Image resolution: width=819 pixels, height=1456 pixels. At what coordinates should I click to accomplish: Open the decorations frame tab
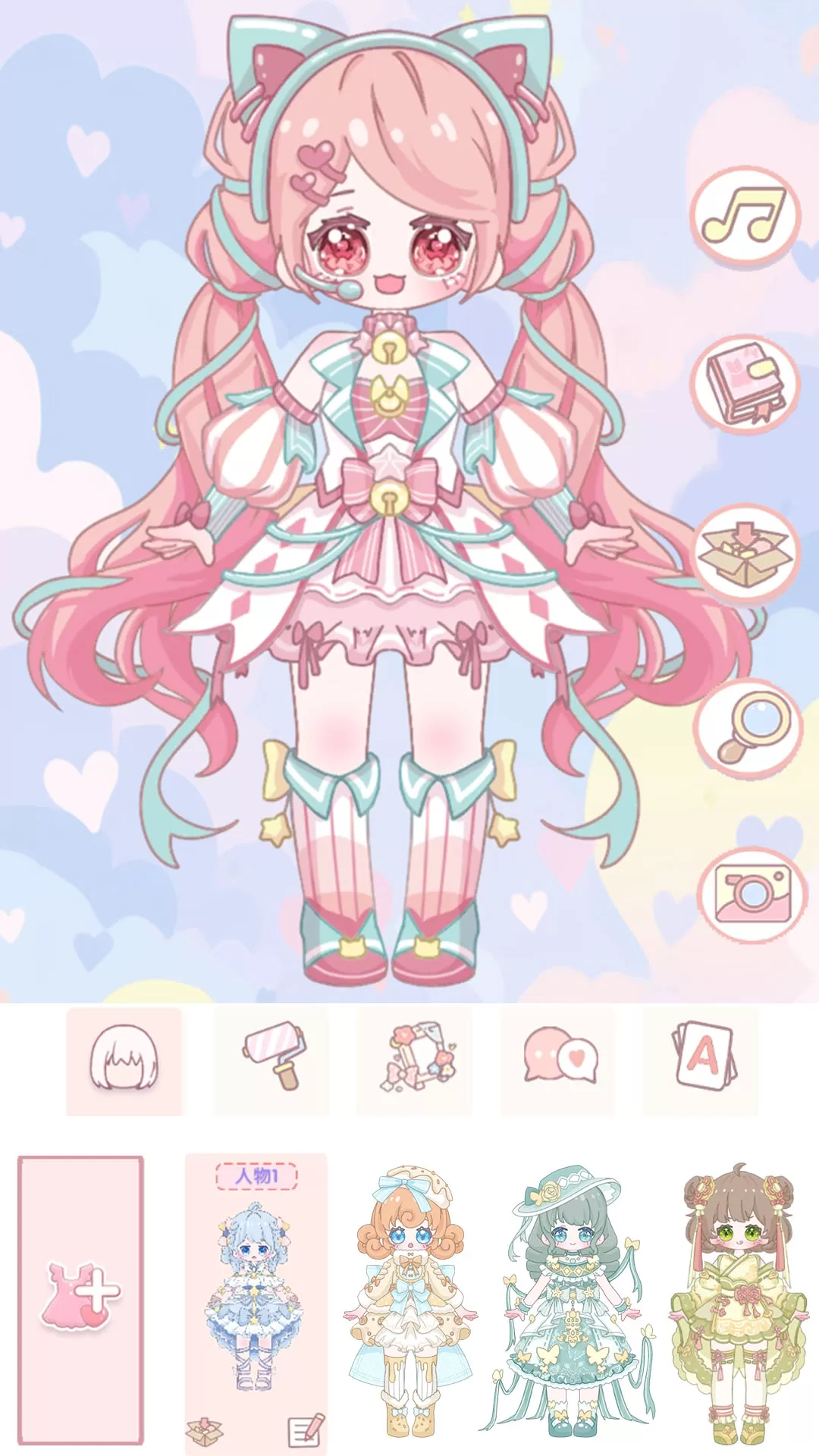coord(416,1060)
